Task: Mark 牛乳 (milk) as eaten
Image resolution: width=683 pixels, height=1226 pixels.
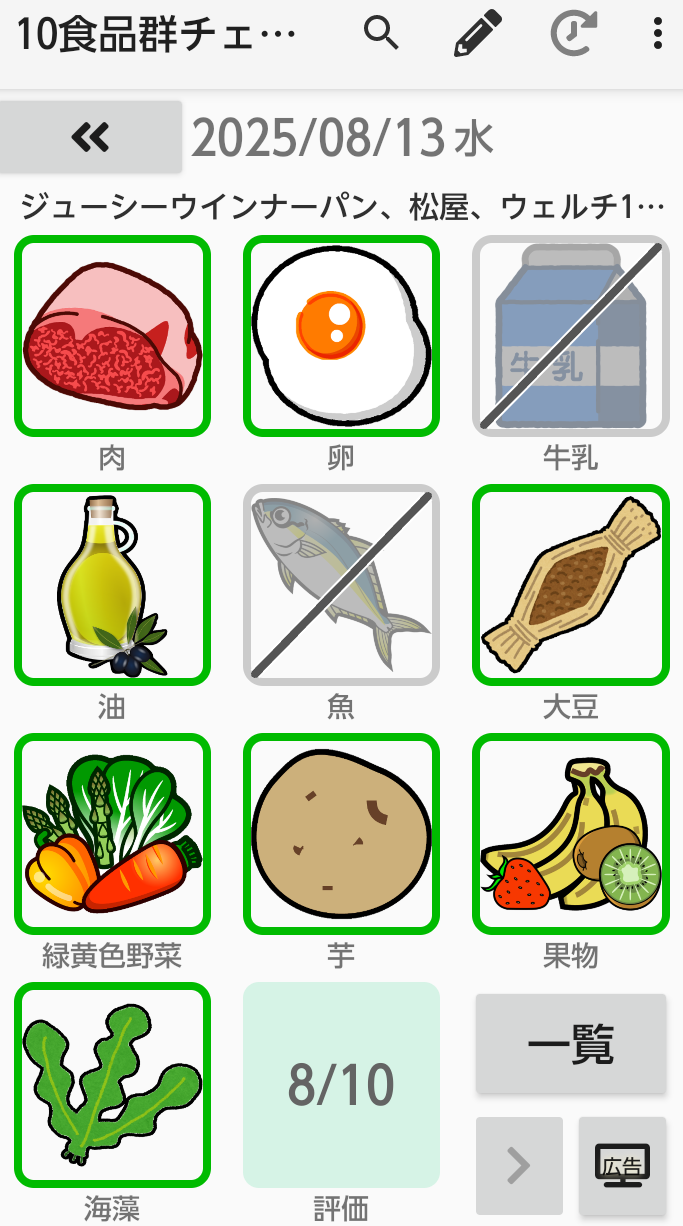Action: 570,336
